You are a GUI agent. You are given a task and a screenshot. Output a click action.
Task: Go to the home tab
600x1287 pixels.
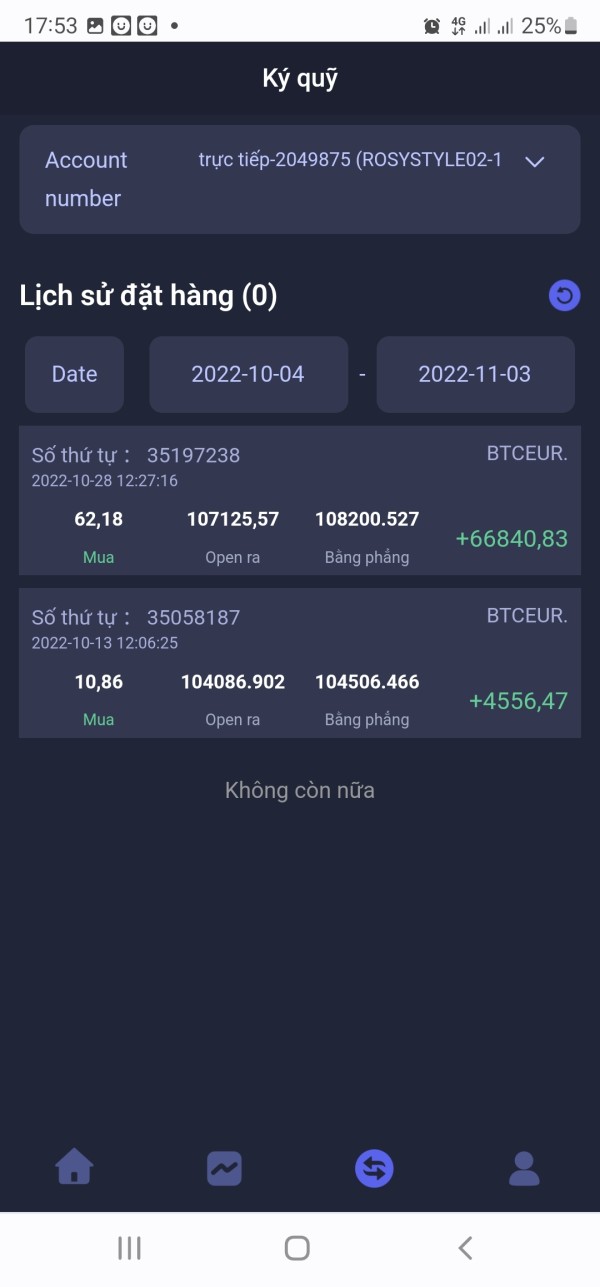(x=75, y=1167)
